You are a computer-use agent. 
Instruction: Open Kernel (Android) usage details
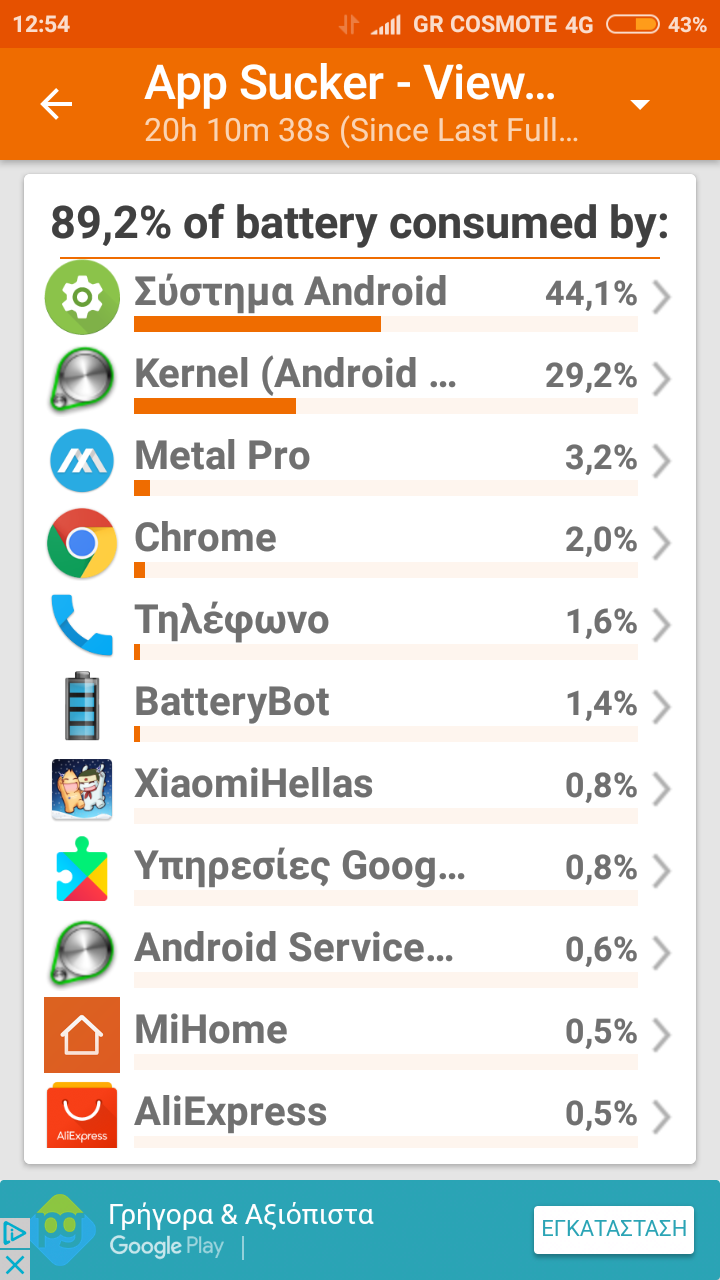(x=360, y=380)
